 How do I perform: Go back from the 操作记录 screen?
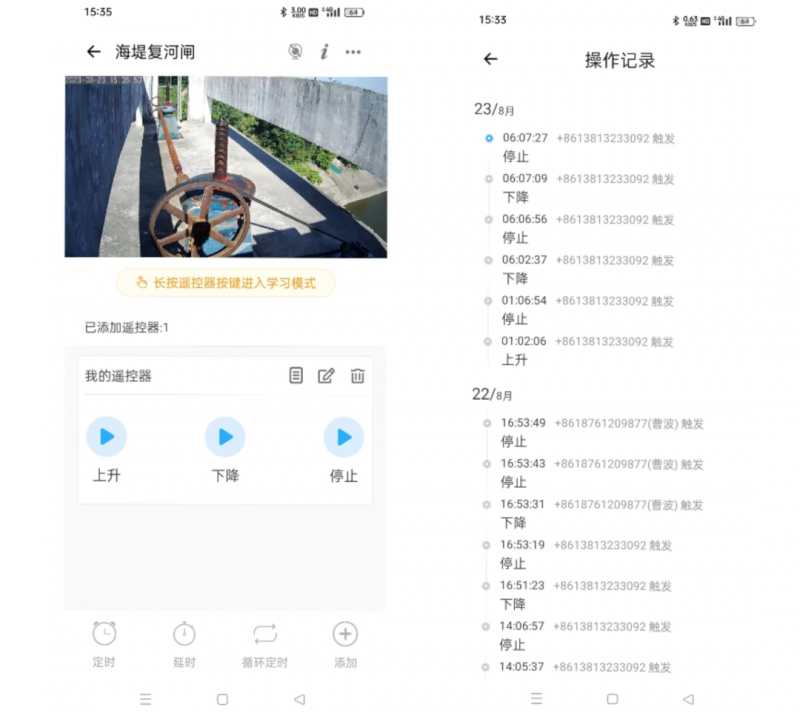pos(490,60)
